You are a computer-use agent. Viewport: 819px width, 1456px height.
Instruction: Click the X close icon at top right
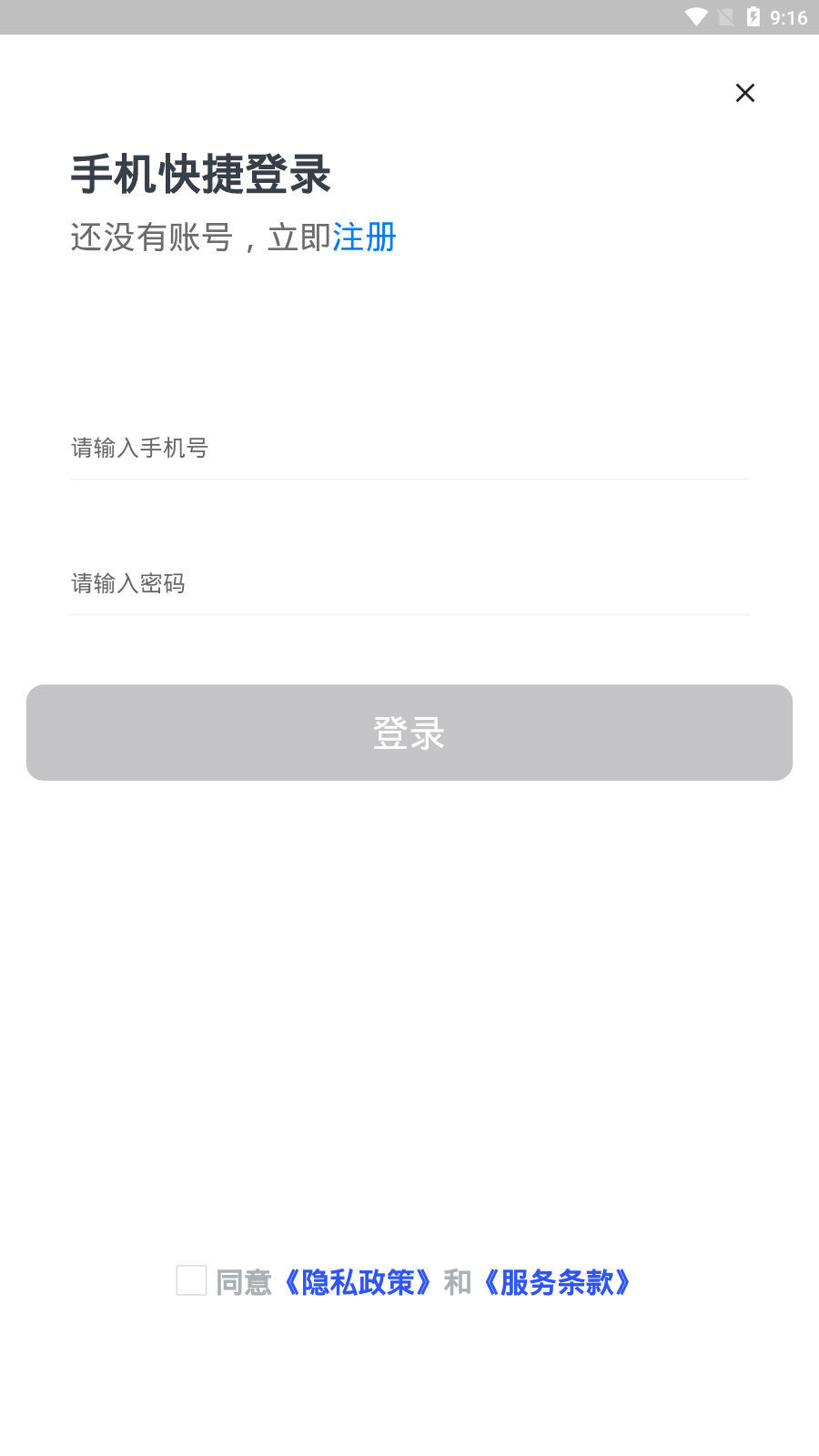(x=745, y=93)
